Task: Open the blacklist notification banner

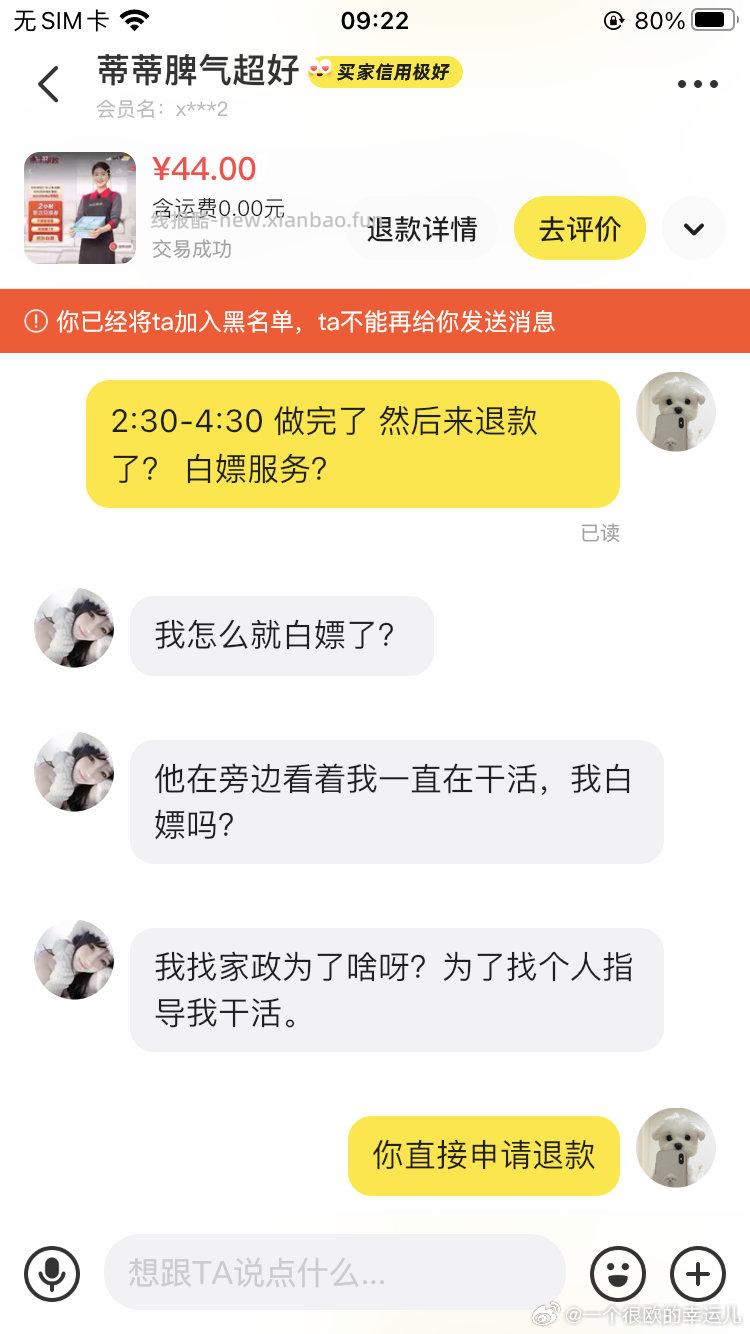Action: coord(375,322)
